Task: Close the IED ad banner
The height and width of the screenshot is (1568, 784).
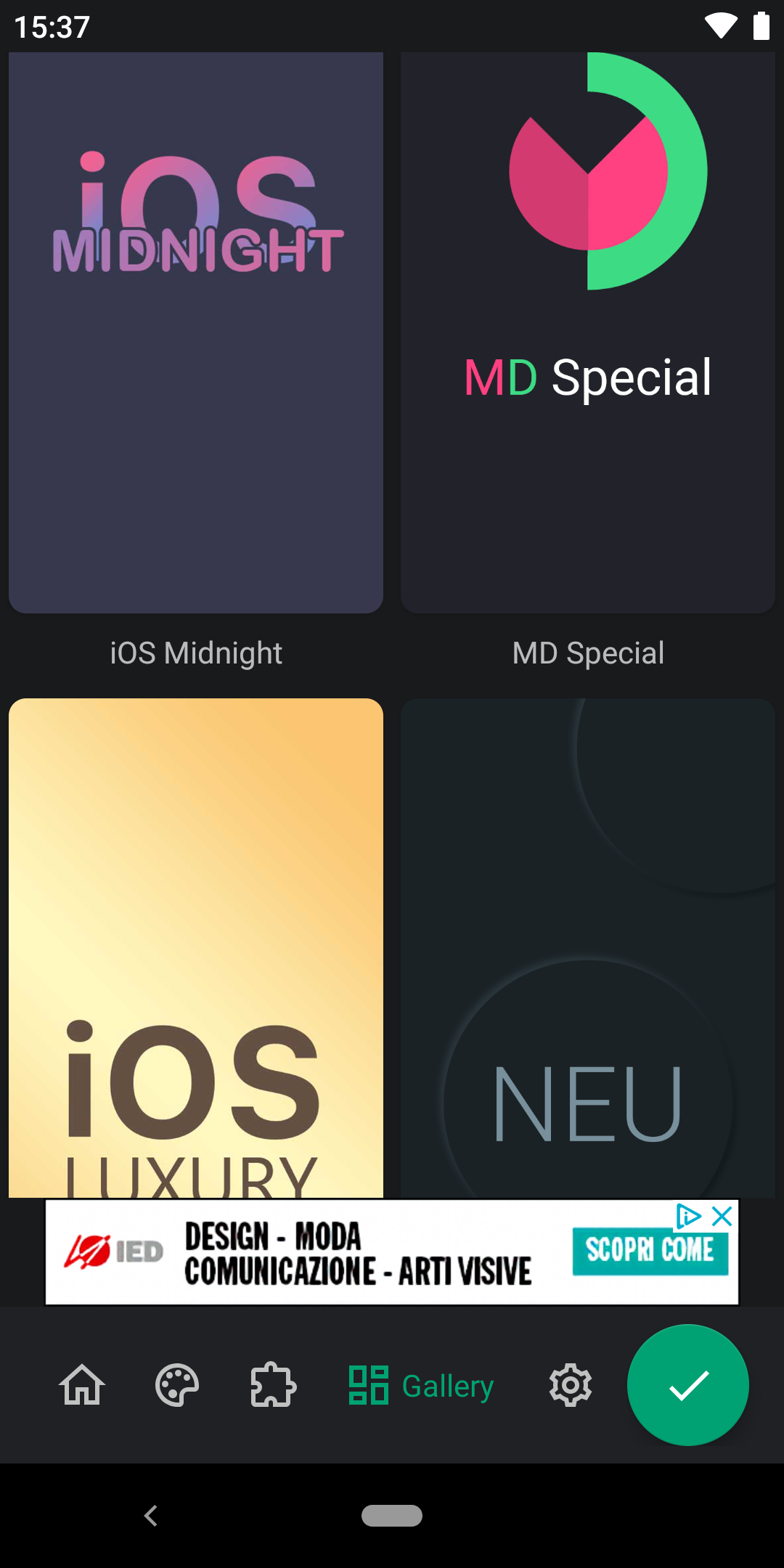Action: (722, 1216)
